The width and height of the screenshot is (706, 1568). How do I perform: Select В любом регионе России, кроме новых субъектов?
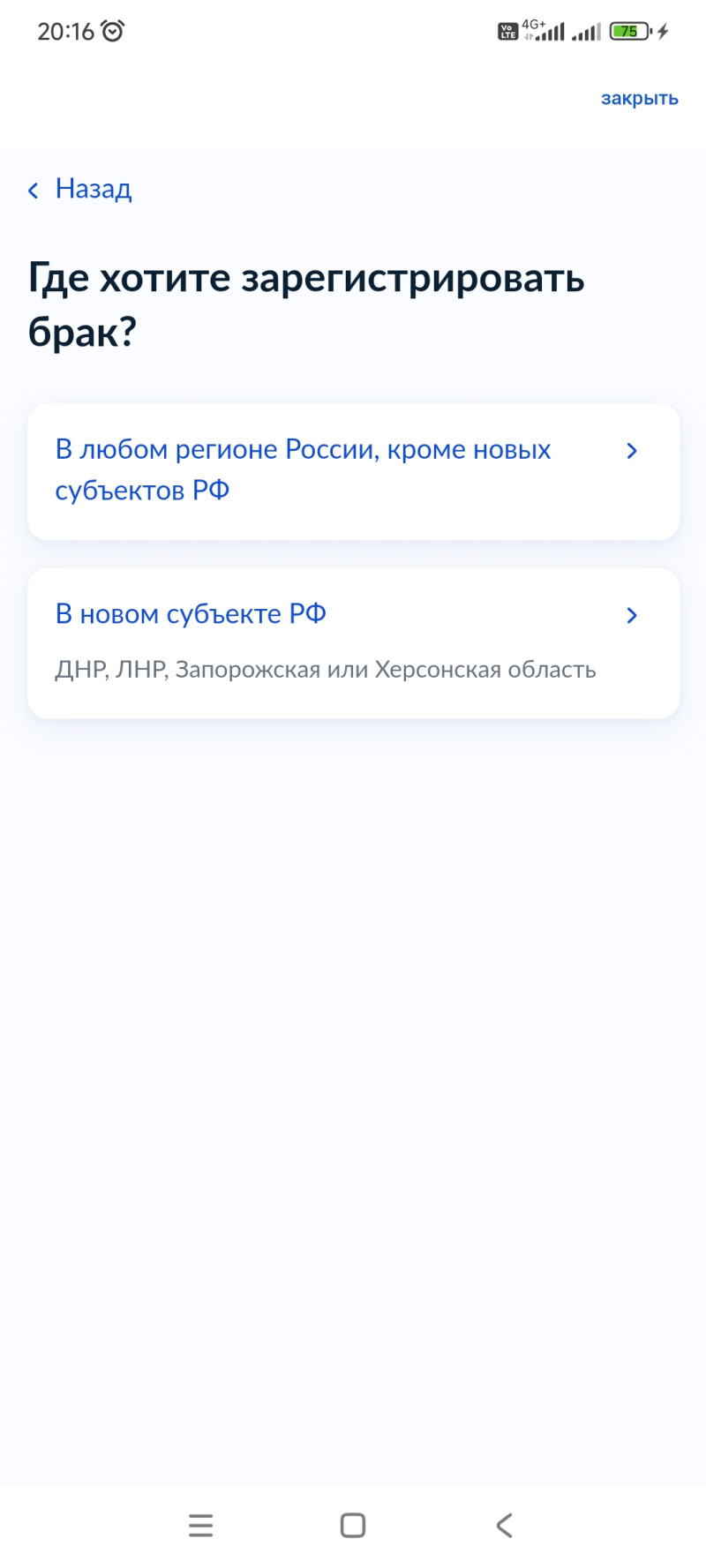coord(353,470)
